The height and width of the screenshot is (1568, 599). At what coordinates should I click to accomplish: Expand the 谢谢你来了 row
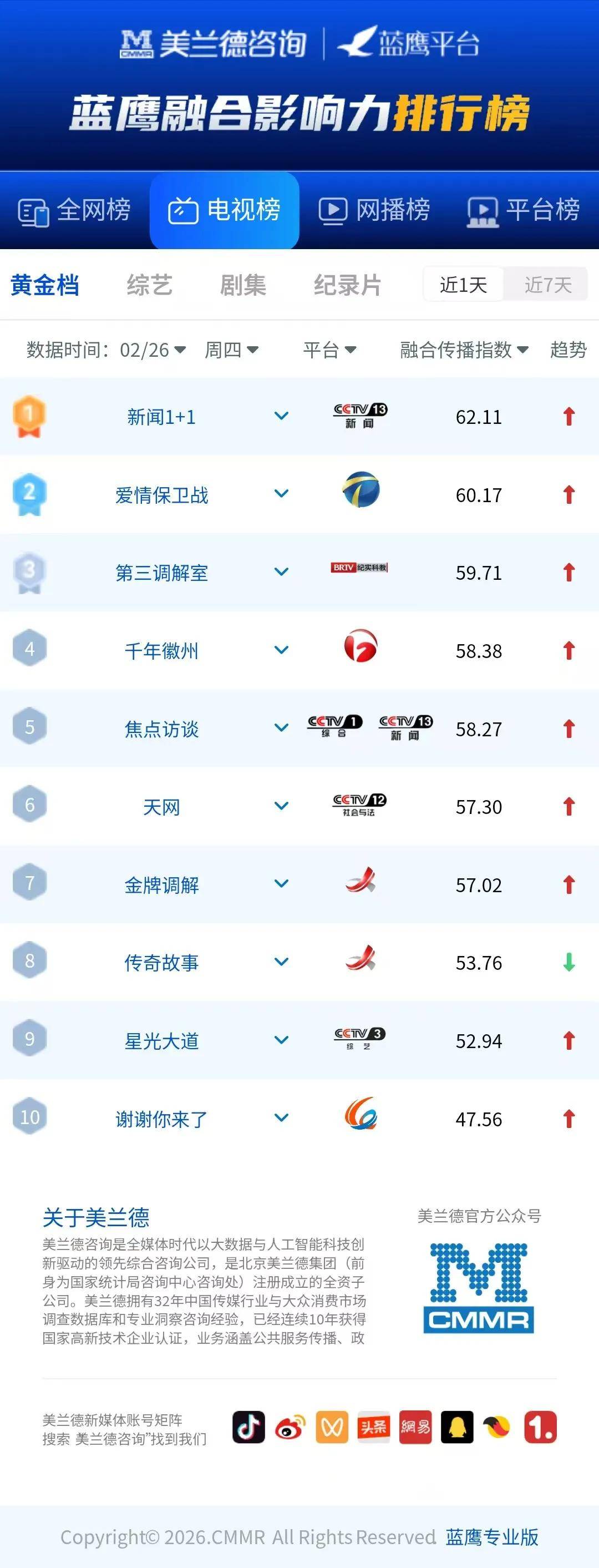[x=281, y=1118]
